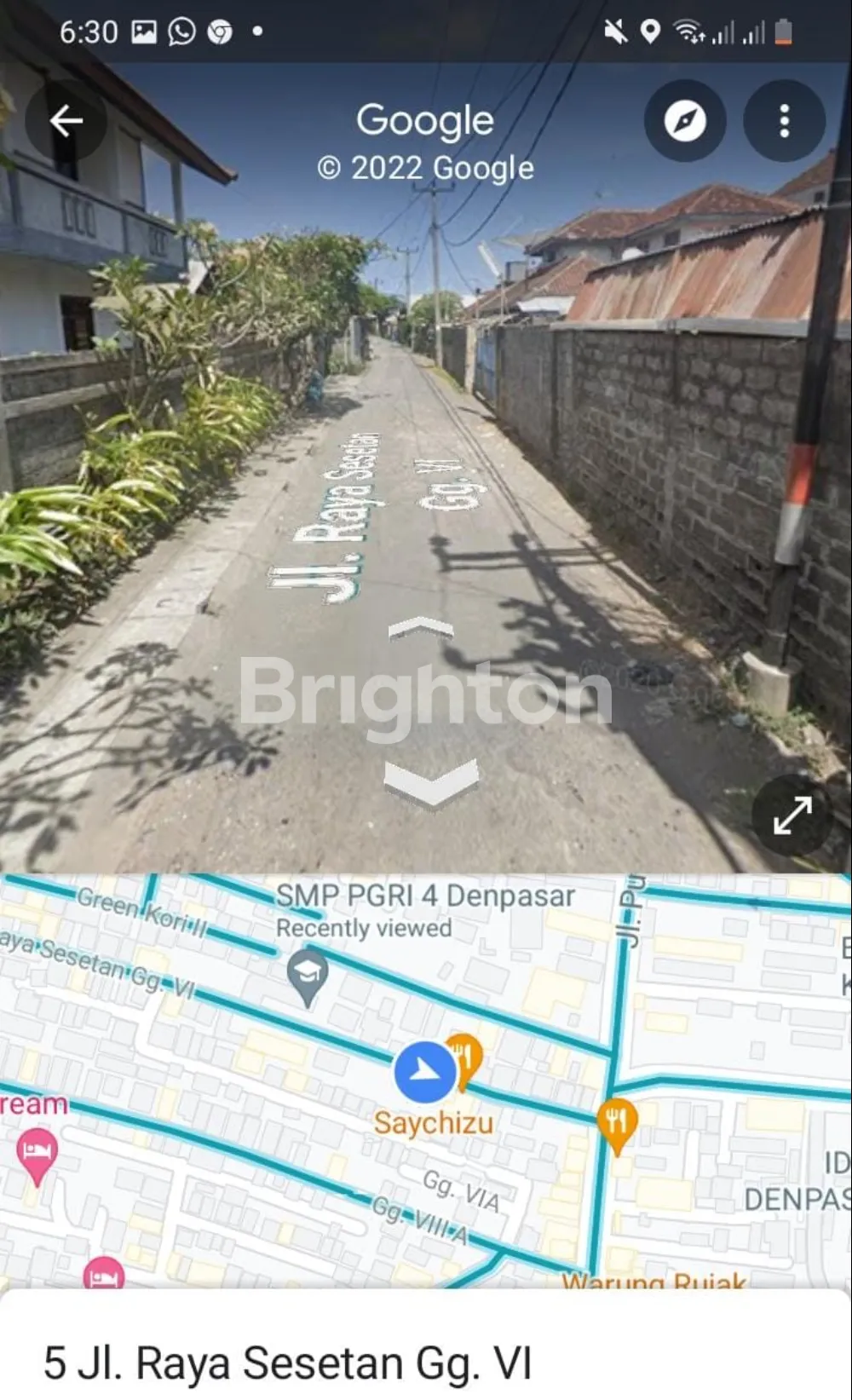This screenshot has height=1400, width=852.
Task: Tap the compass icon
Action: [685, 121]
